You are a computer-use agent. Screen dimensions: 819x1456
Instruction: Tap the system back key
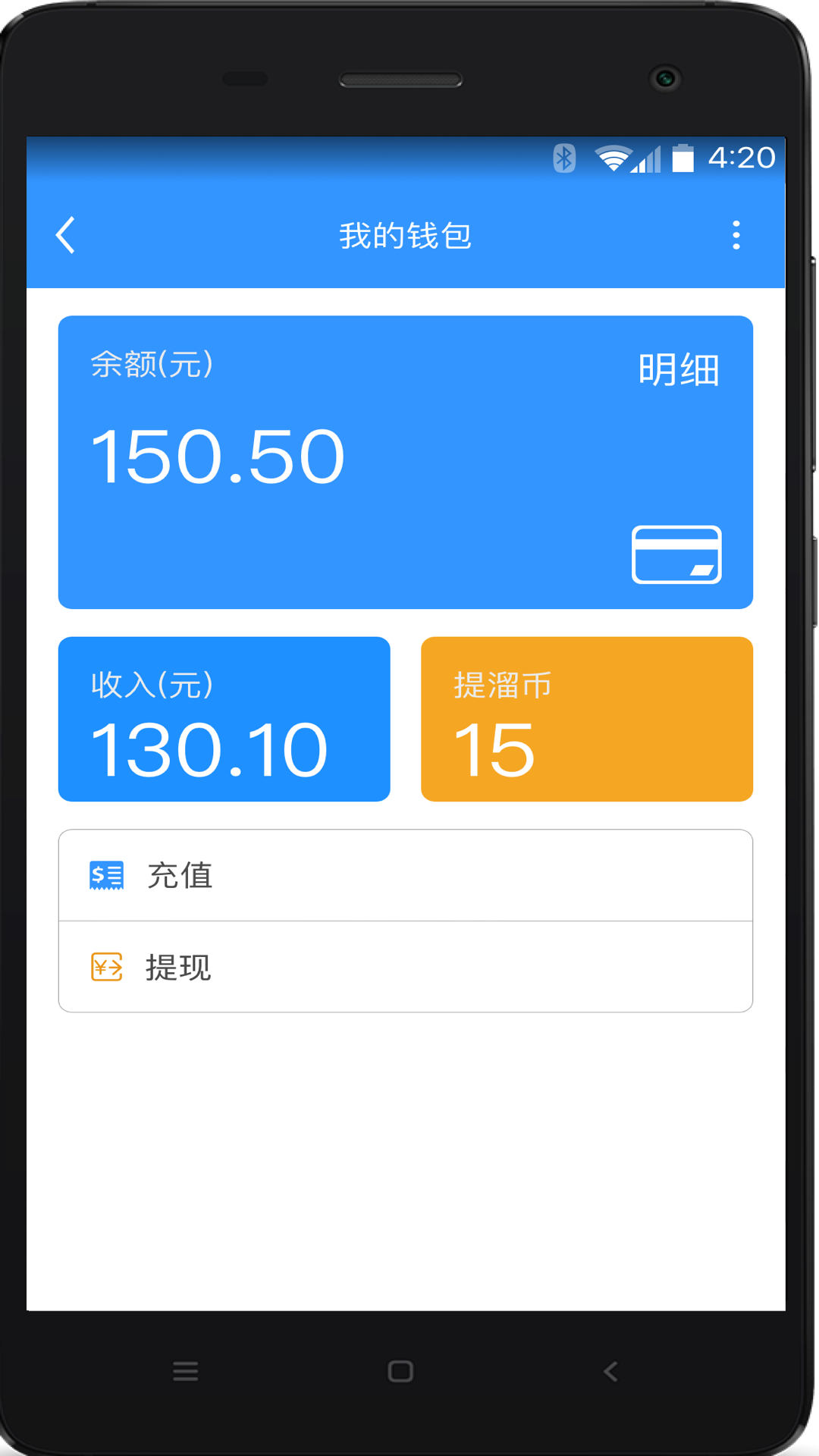[x=611, y=1371]
